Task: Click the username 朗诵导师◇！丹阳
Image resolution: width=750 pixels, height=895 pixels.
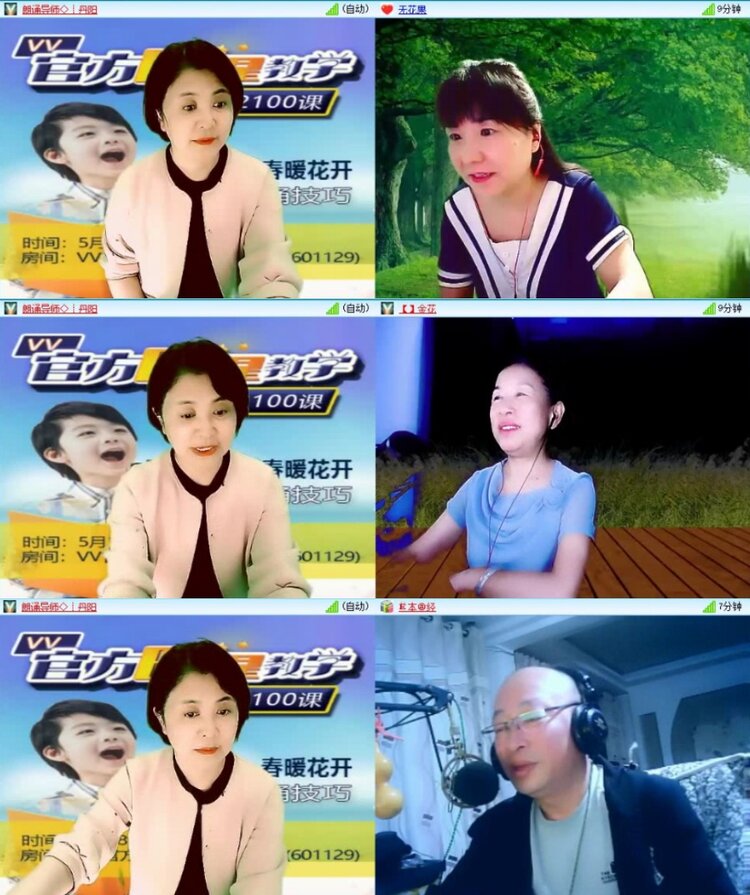Action: 58,8
